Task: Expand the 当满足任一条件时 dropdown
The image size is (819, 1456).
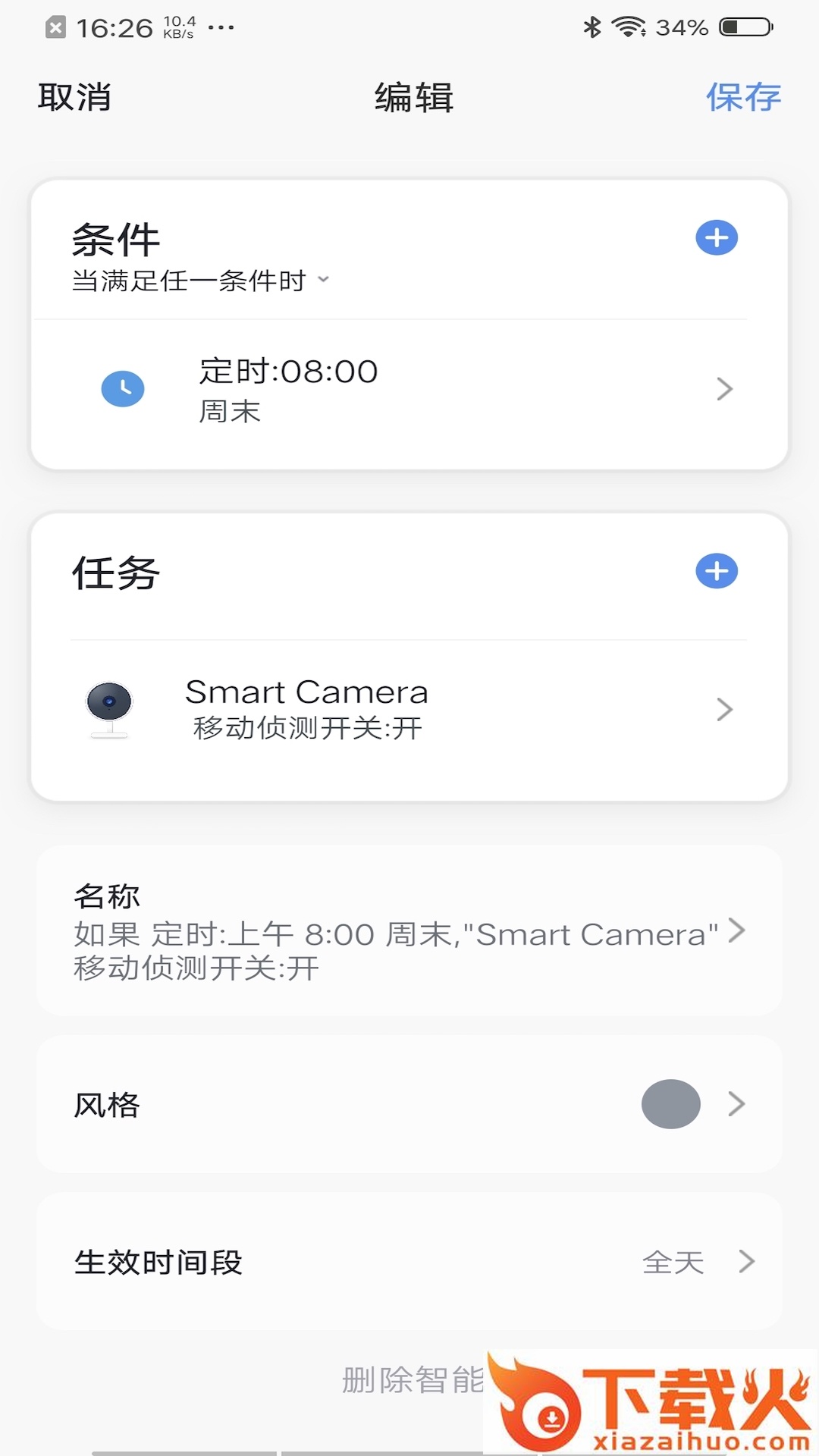Action: pyautogui.click(x=201, y=281)
